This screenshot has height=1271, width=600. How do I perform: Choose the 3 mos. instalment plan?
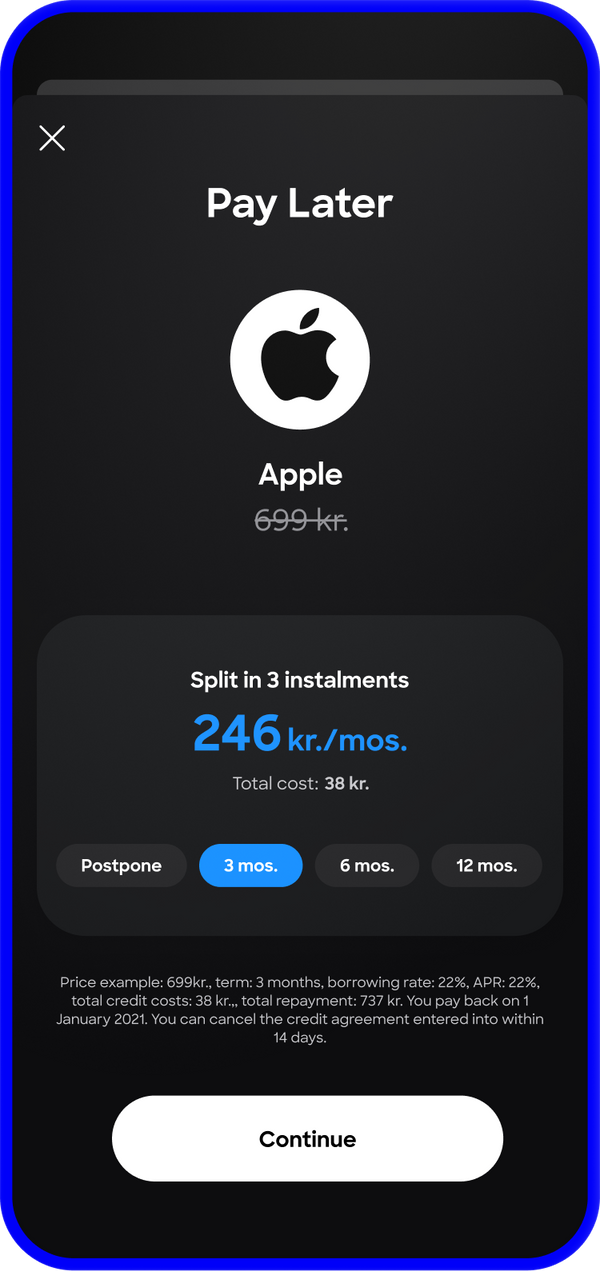pos(251,865)
